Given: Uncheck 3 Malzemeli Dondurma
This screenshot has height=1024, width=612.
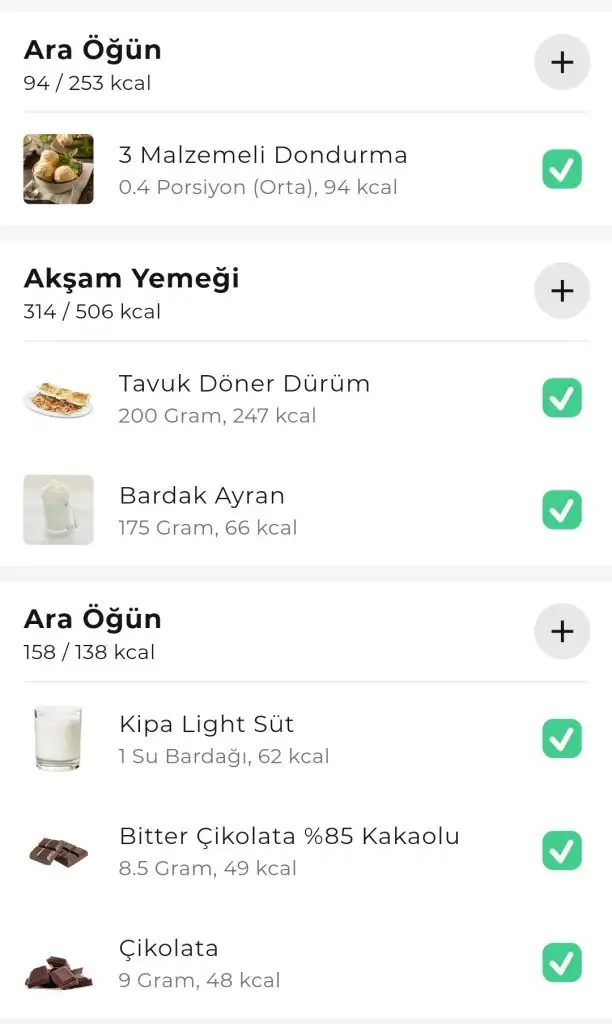Looking at the screenshot, I should (562, 169).
